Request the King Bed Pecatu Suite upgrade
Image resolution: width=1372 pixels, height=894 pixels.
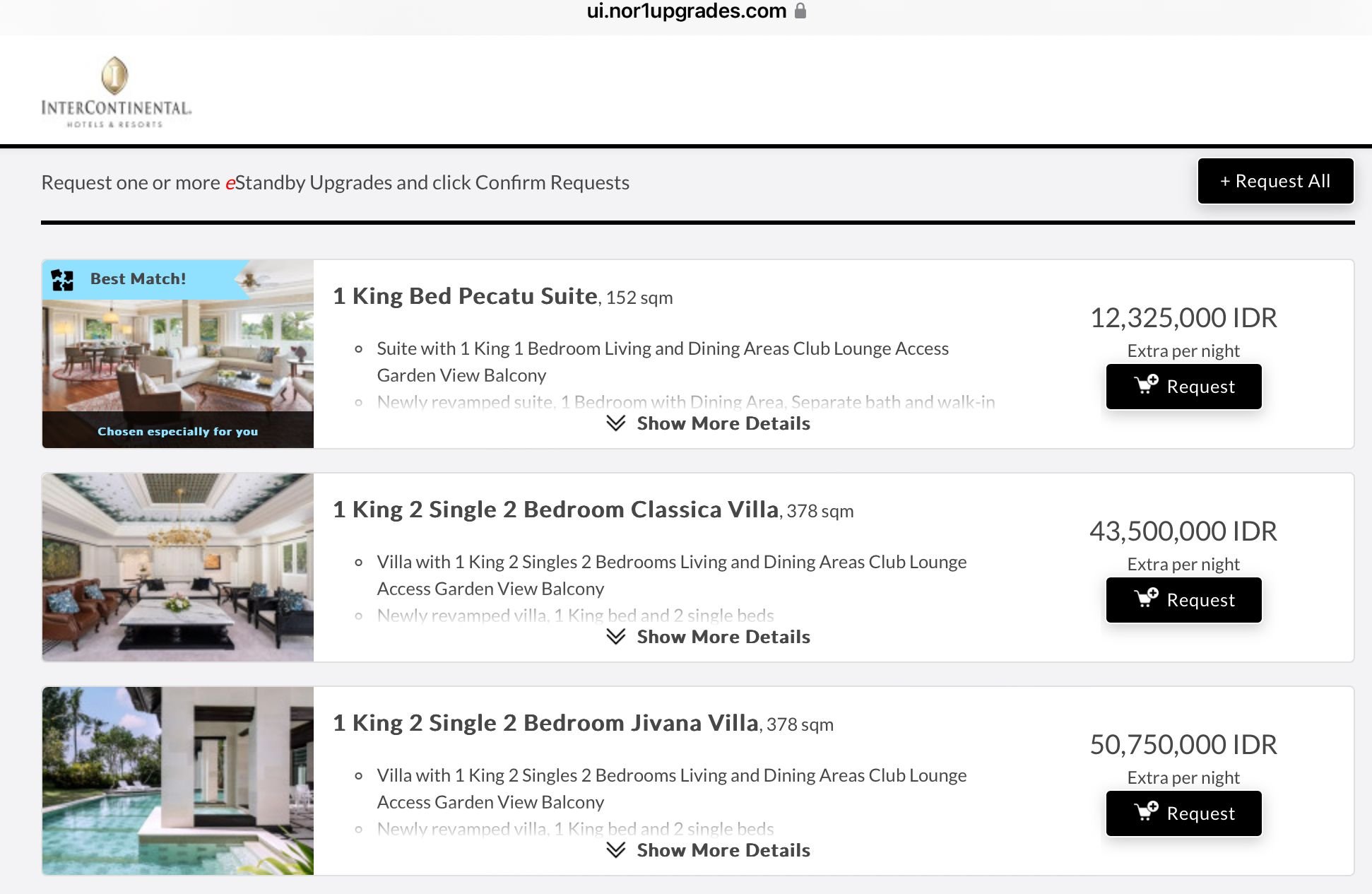[x=1183, y=387]
